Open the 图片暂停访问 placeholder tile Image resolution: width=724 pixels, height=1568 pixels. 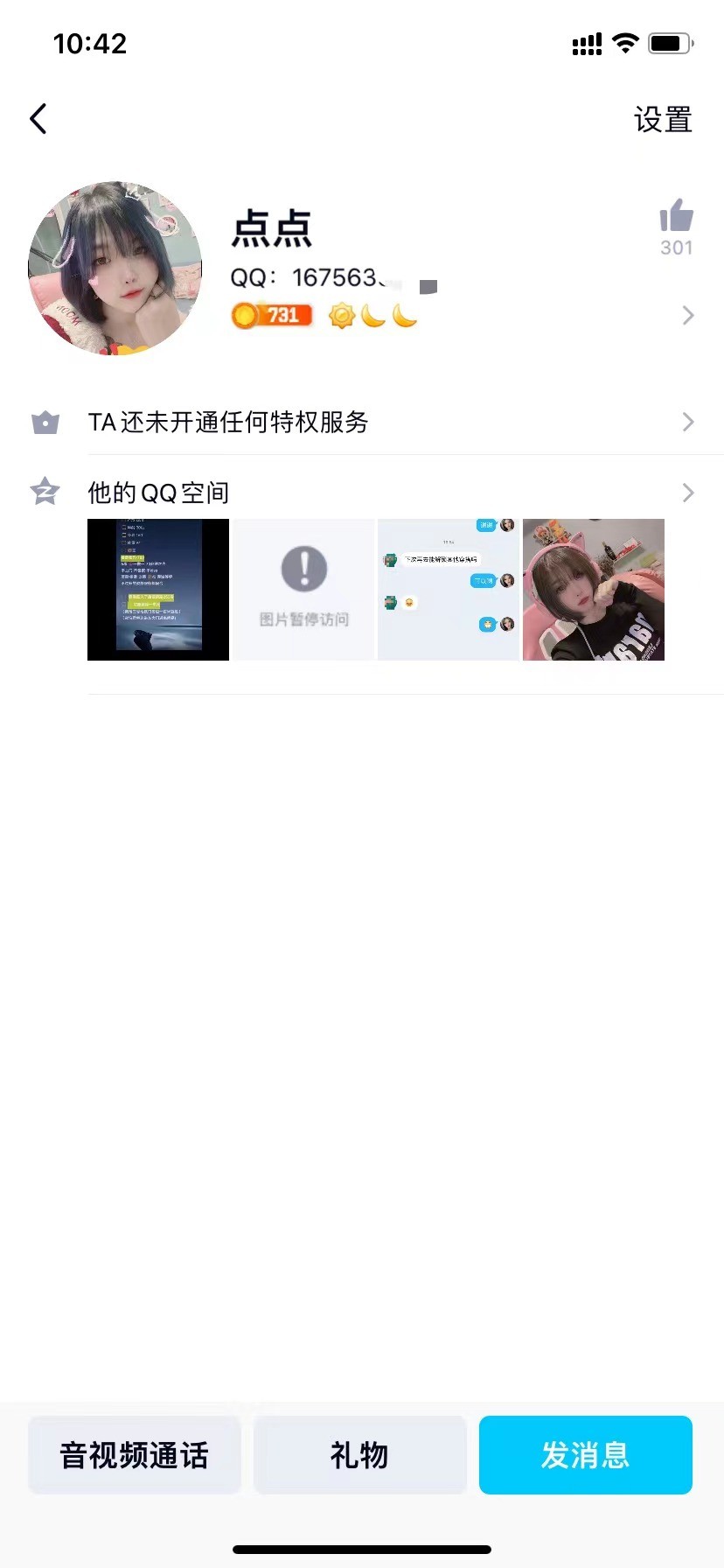click(303, 590)
